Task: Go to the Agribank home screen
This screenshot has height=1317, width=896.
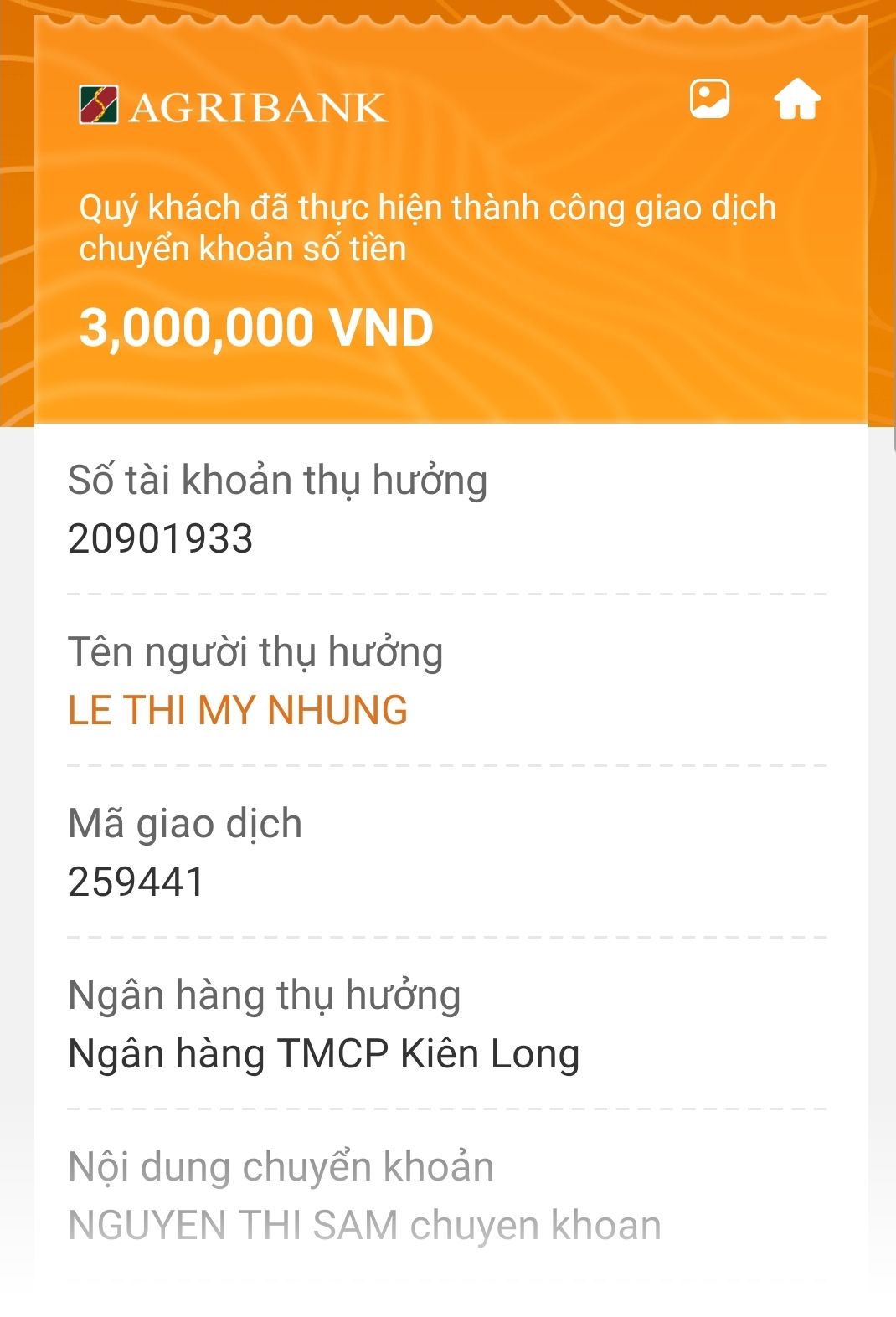Action: [796, 100]
